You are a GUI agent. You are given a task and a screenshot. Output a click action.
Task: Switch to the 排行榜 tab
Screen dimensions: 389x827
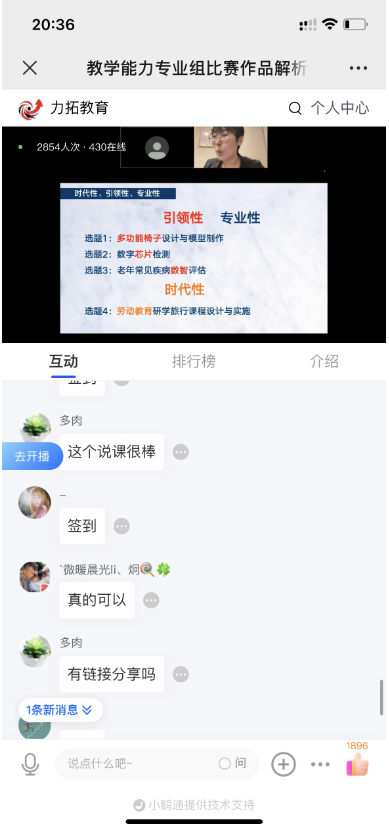[193, 361]
